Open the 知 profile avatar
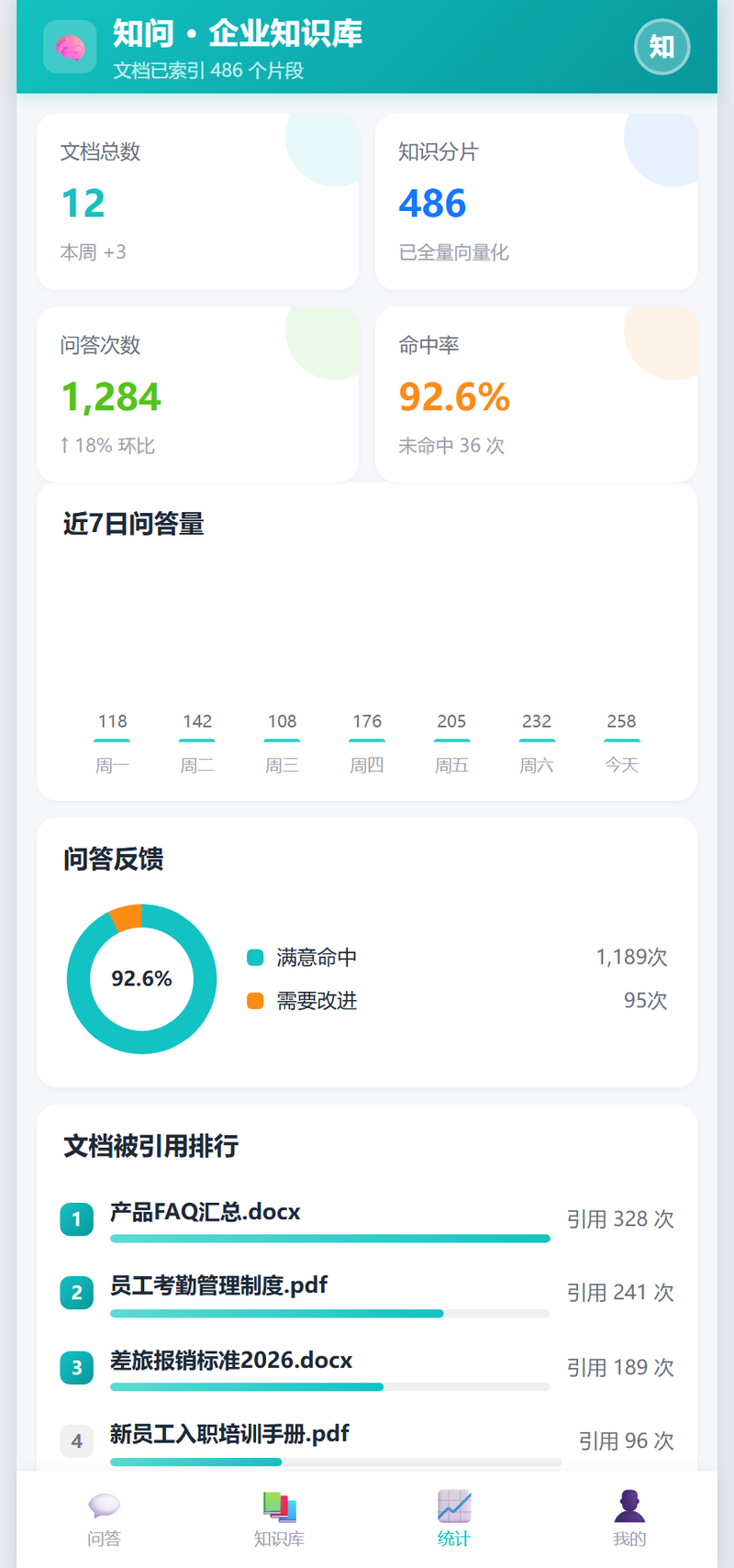The image size is (734, 1568). [x=662, y=47]
